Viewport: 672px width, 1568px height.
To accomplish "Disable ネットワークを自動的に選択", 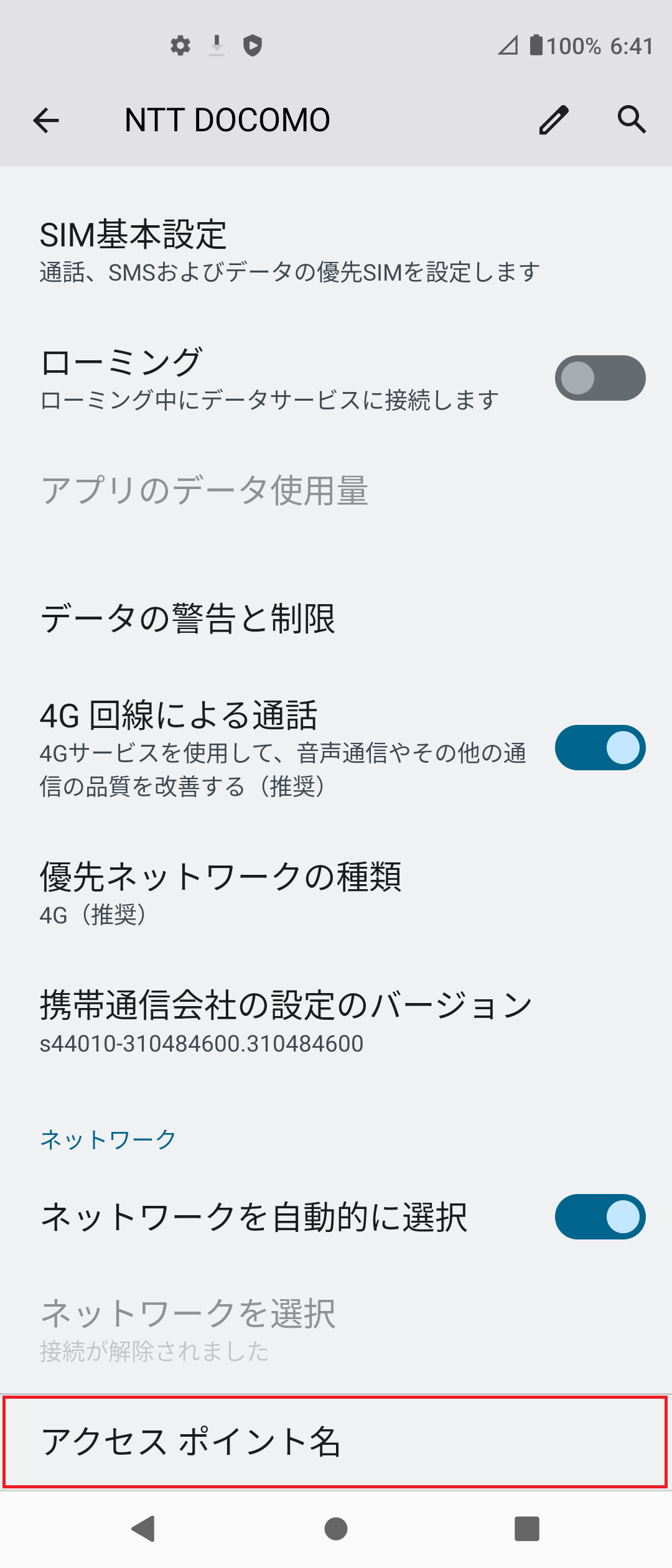I will pyautogui.click(x=600, y=1216).
